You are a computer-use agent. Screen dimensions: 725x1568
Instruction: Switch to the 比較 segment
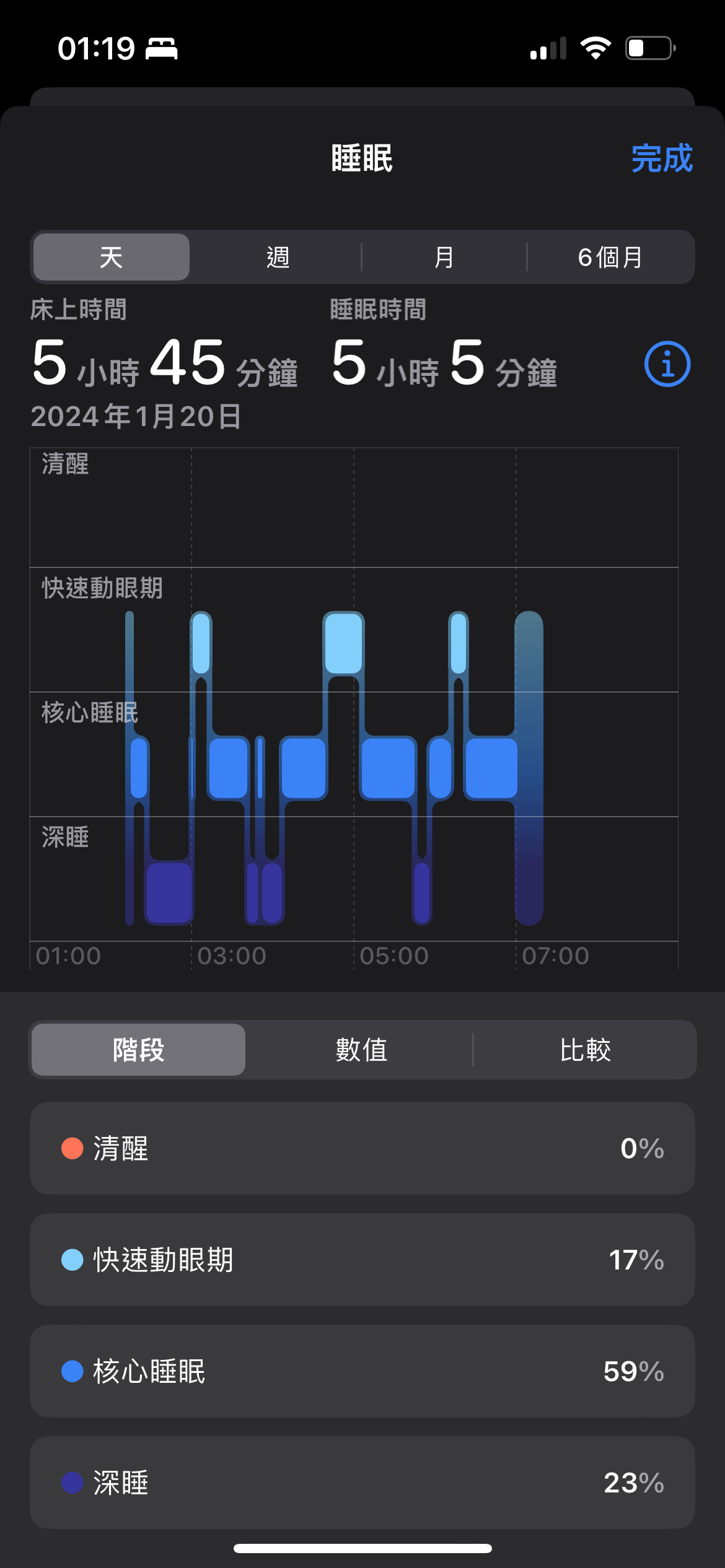coord(585,1050)
